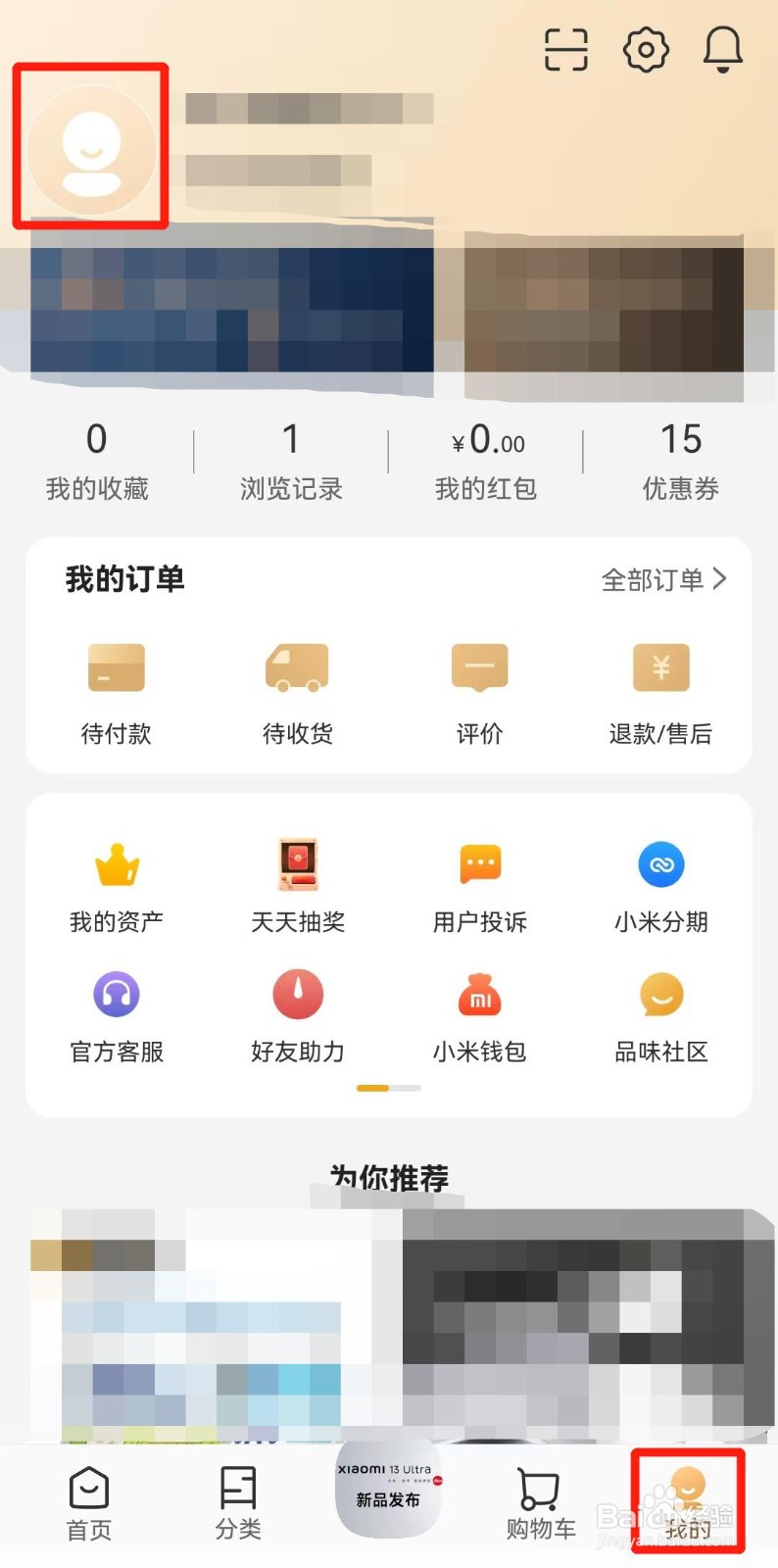This screenshot has height=1568, width=778.
Task: Open 我的收藏 favorites
Action: tap(96, 461)
